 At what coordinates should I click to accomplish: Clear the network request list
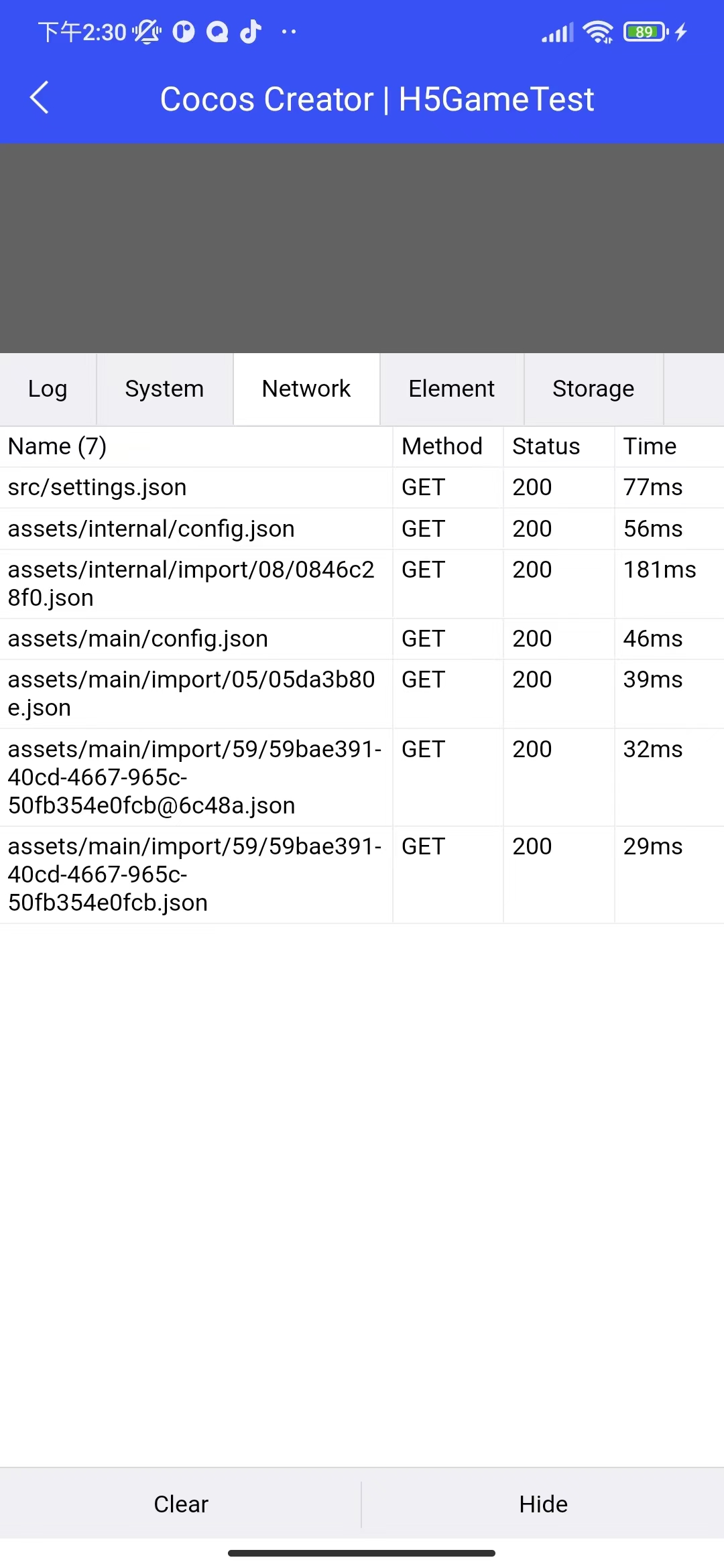tap(181, 1504)
